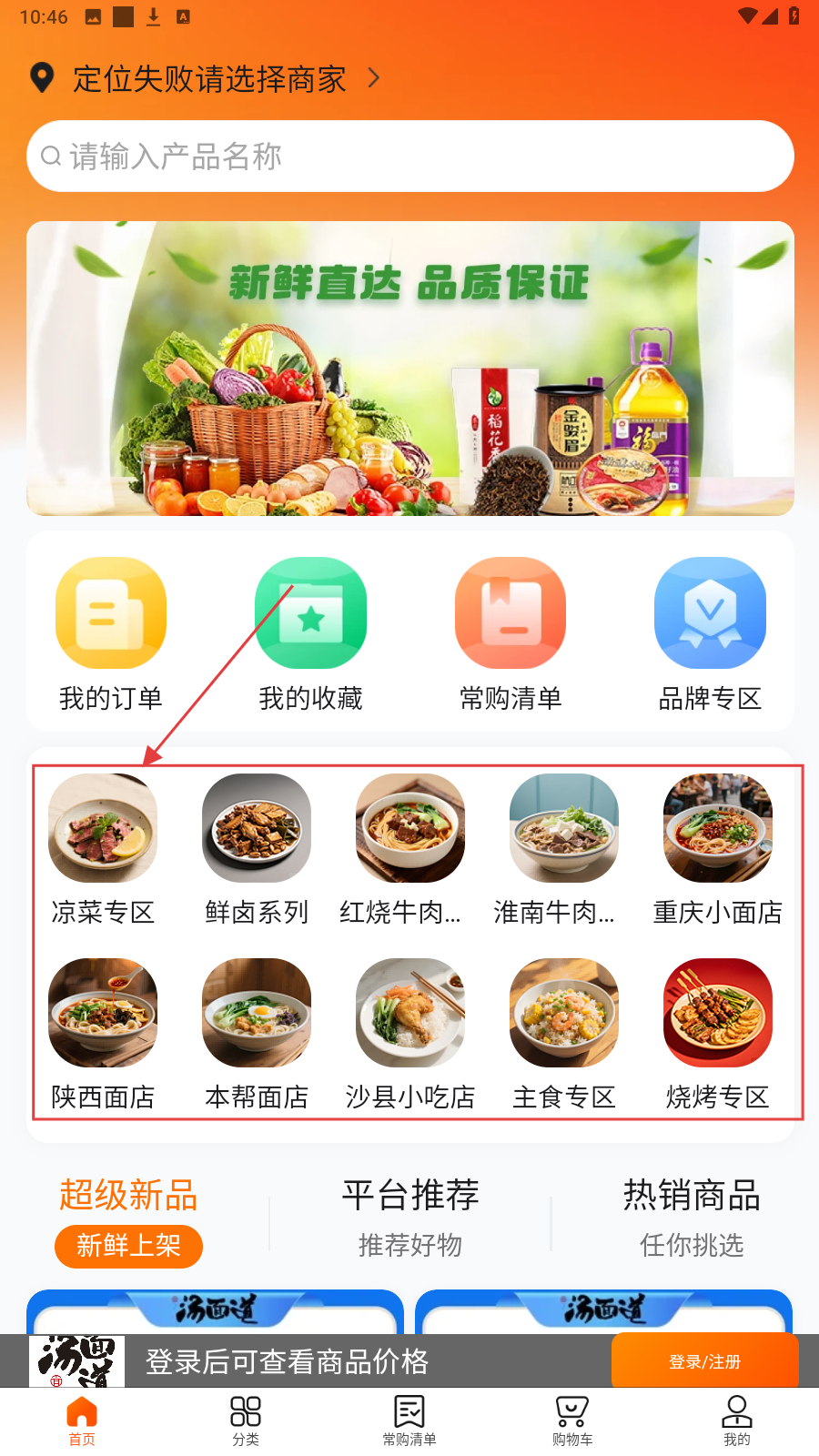Switch to the 分类 tab
819x1456 pixels.
[x=246, y=1420]
